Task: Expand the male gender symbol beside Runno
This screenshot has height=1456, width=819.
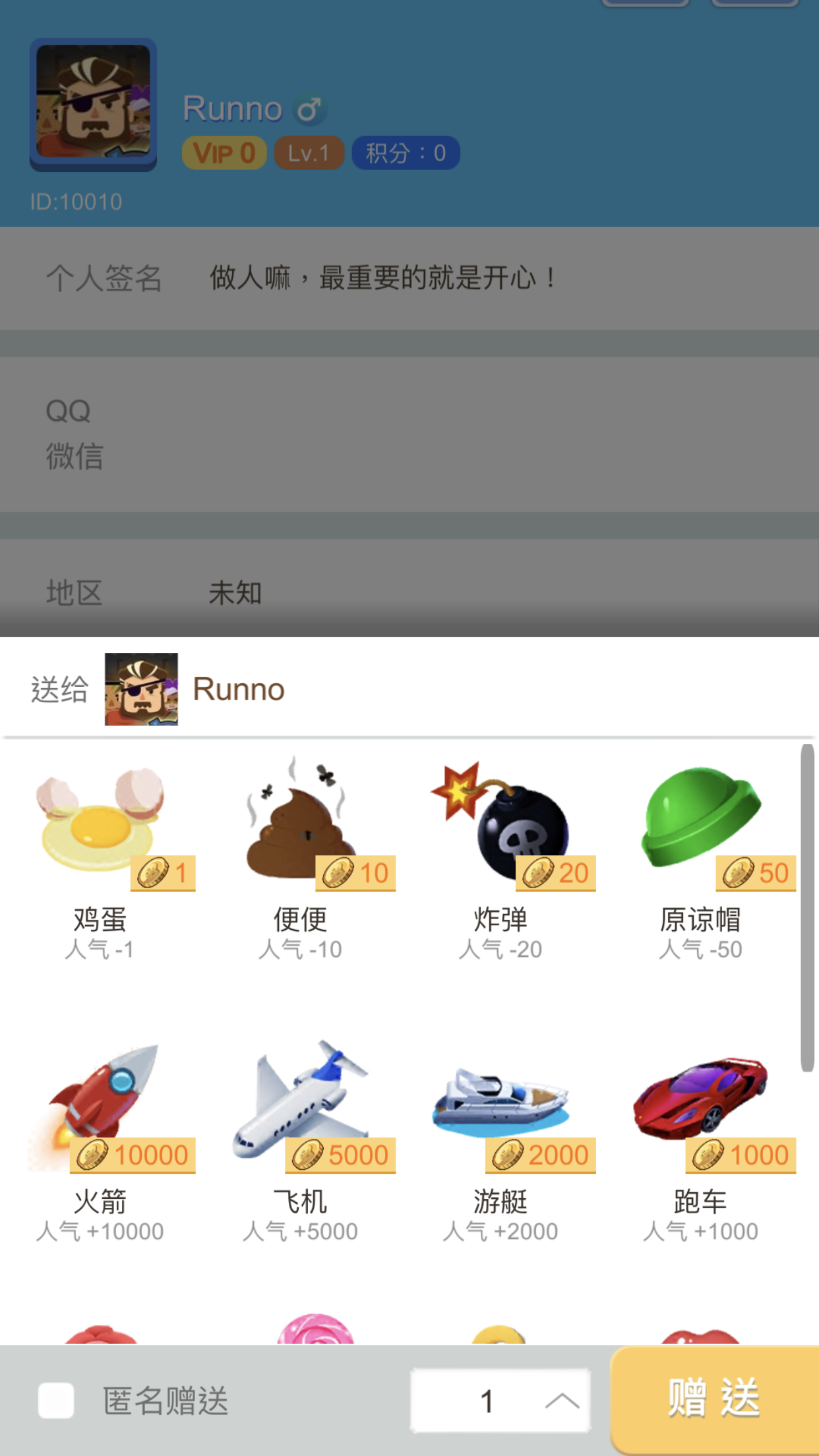Action: pos(309,107)
